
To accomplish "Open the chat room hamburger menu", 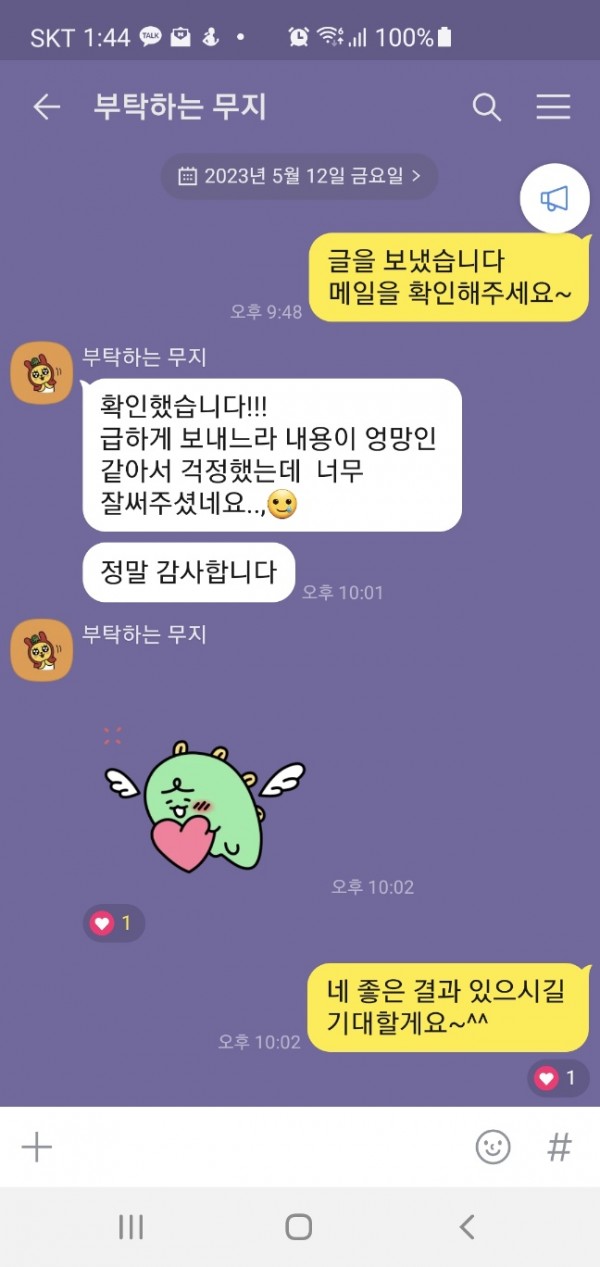I will coord(553,107).
